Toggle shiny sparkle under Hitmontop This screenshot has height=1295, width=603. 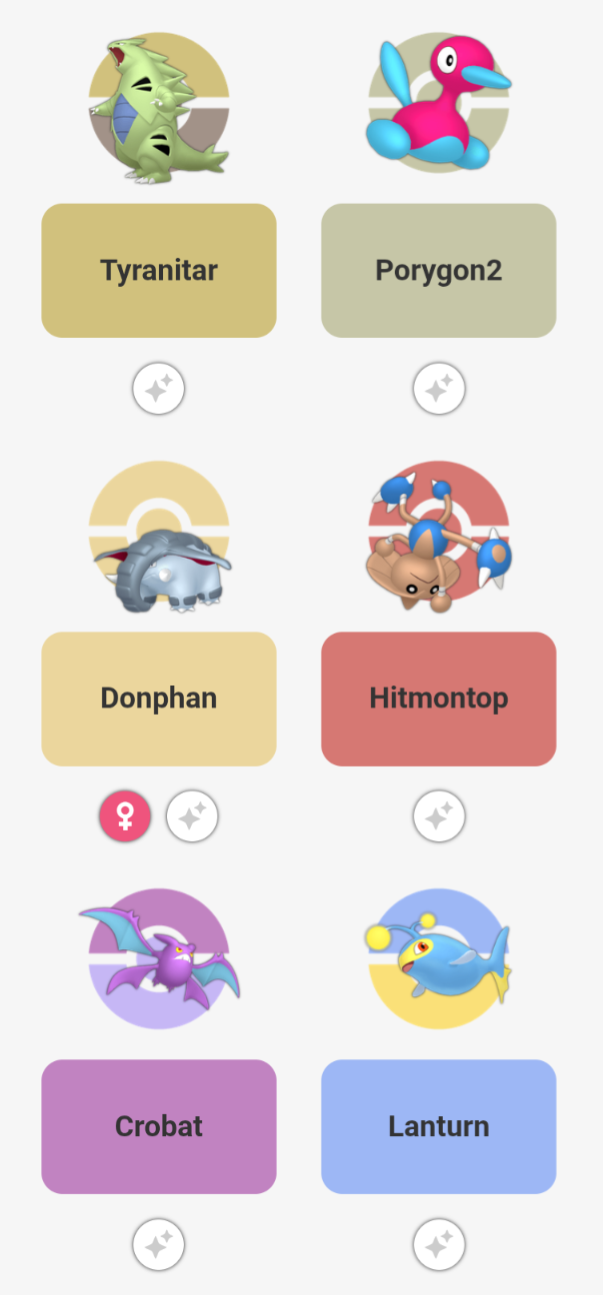[x=439, y=817]
